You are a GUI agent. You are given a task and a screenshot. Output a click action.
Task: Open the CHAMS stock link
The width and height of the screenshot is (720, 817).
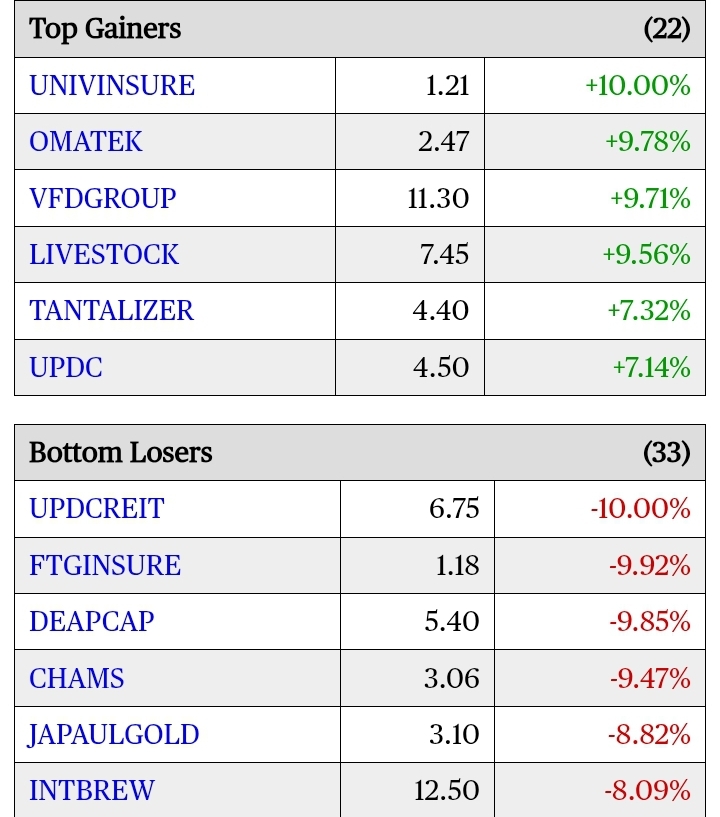click(x=77, y=679)
